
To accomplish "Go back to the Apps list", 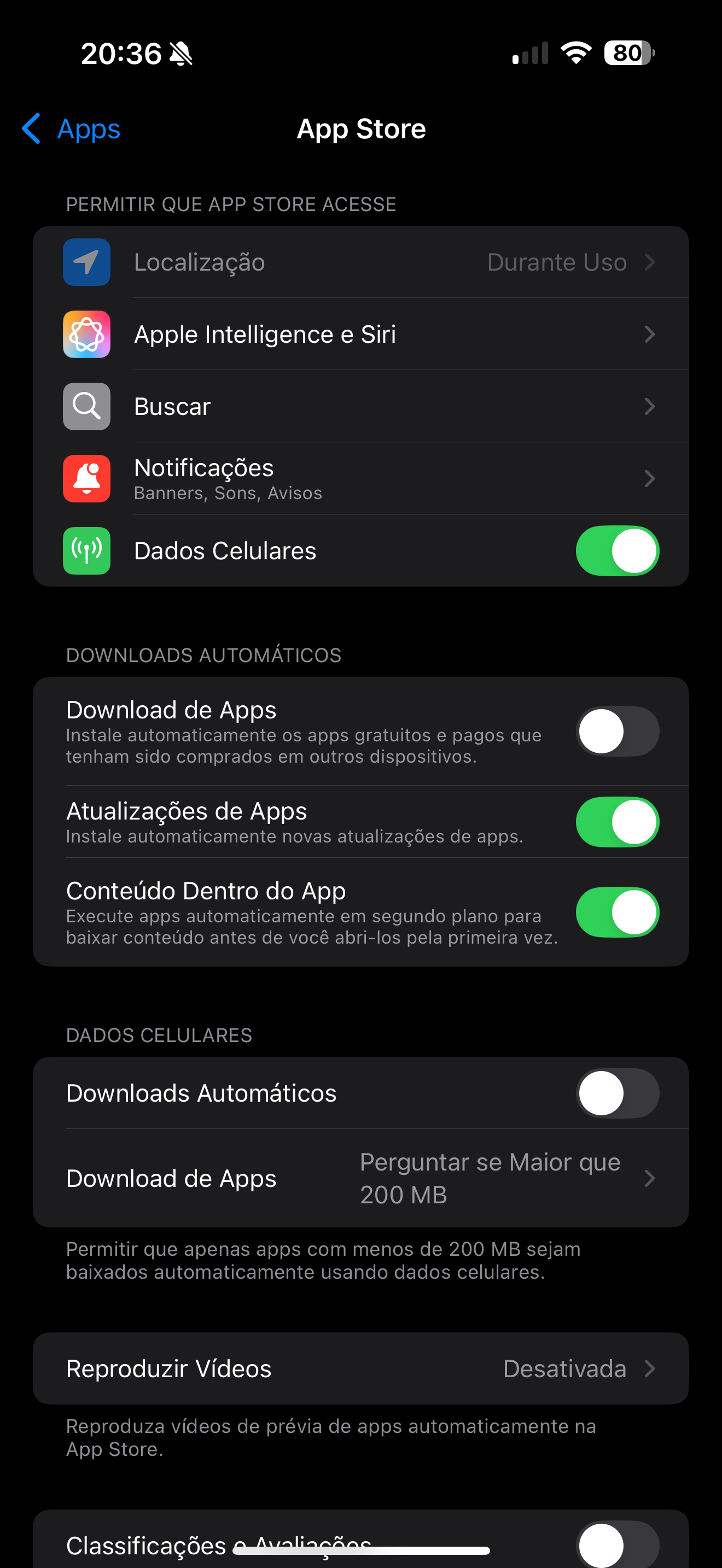I will tap(72, 129).
